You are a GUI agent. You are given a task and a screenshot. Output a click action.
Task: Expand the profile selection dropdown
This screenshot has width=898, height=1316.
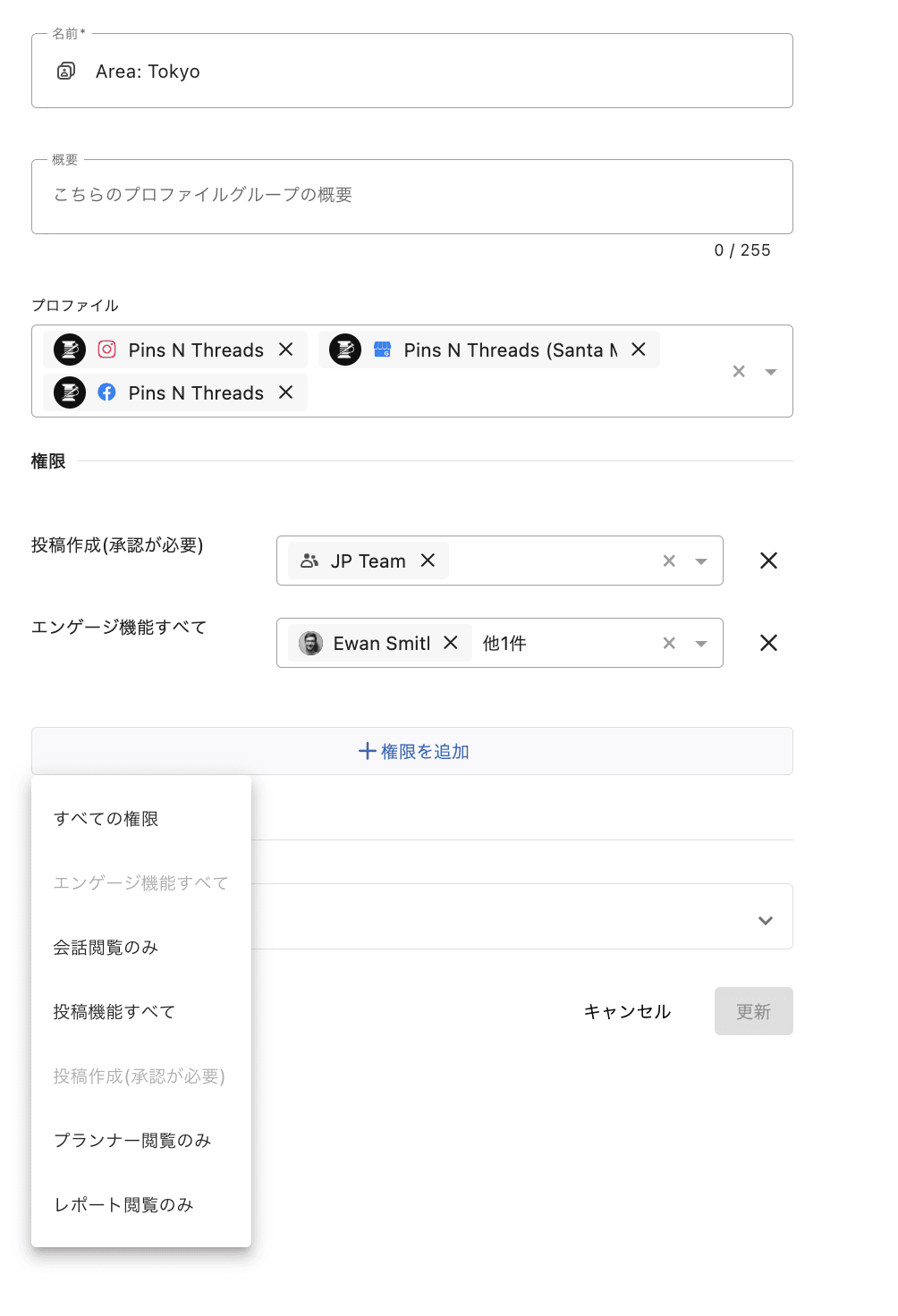(x=771, y=371)
